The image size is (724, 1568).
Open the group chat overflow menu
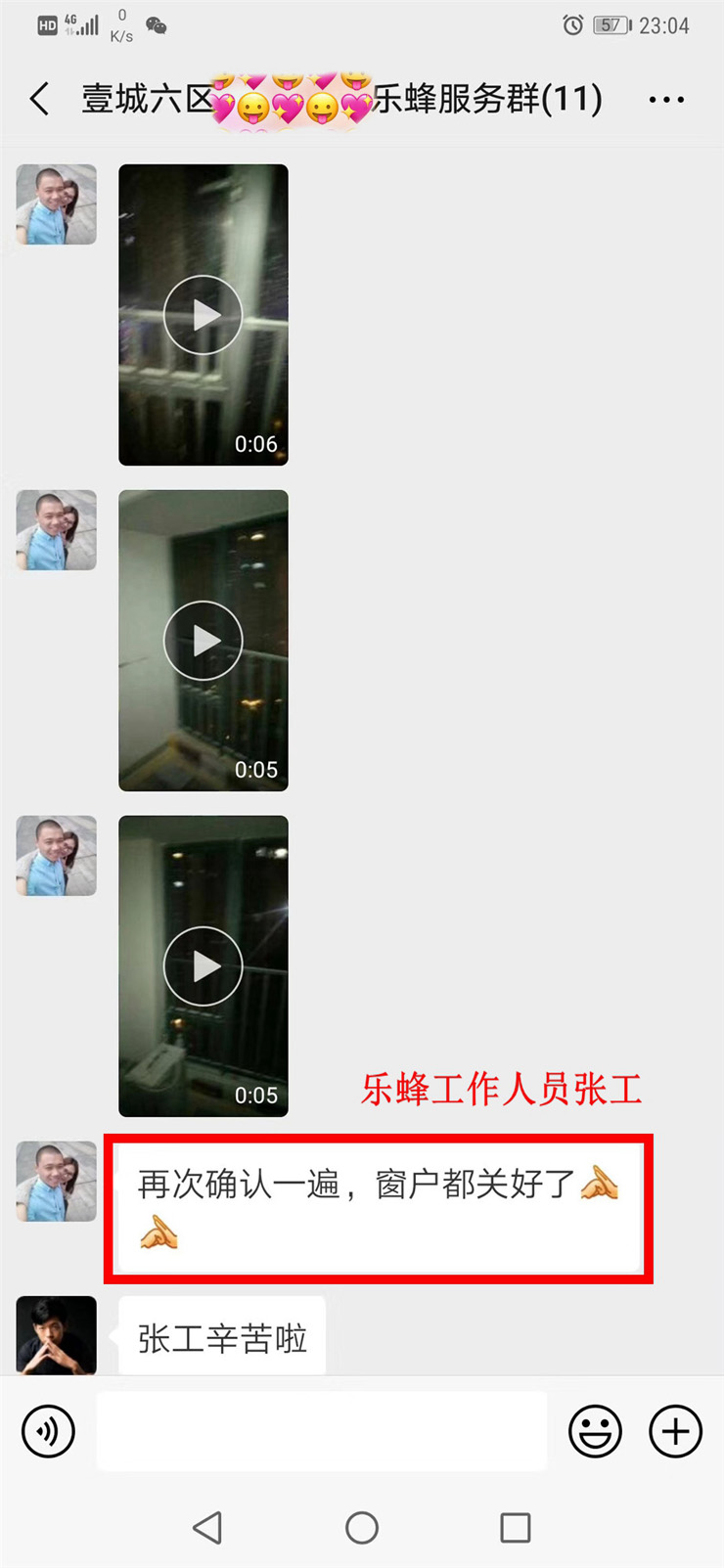click(666, 100)
